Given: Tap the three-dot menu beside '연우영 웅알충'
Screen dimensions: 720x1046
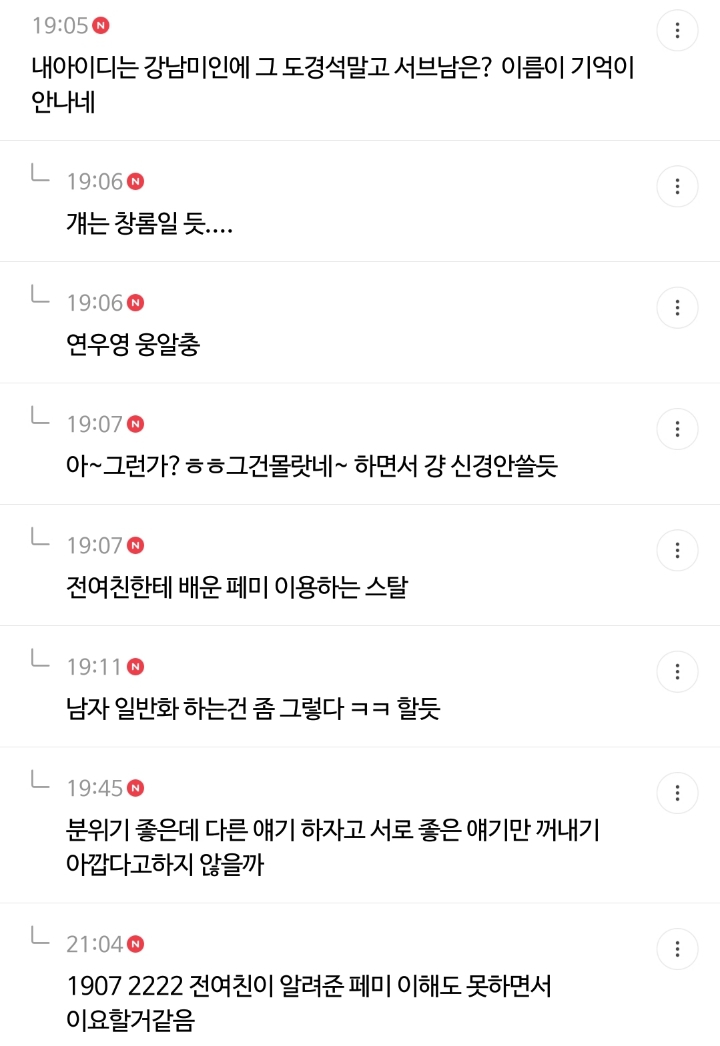Looking at the screenshot, I should (x=677, y=307).
